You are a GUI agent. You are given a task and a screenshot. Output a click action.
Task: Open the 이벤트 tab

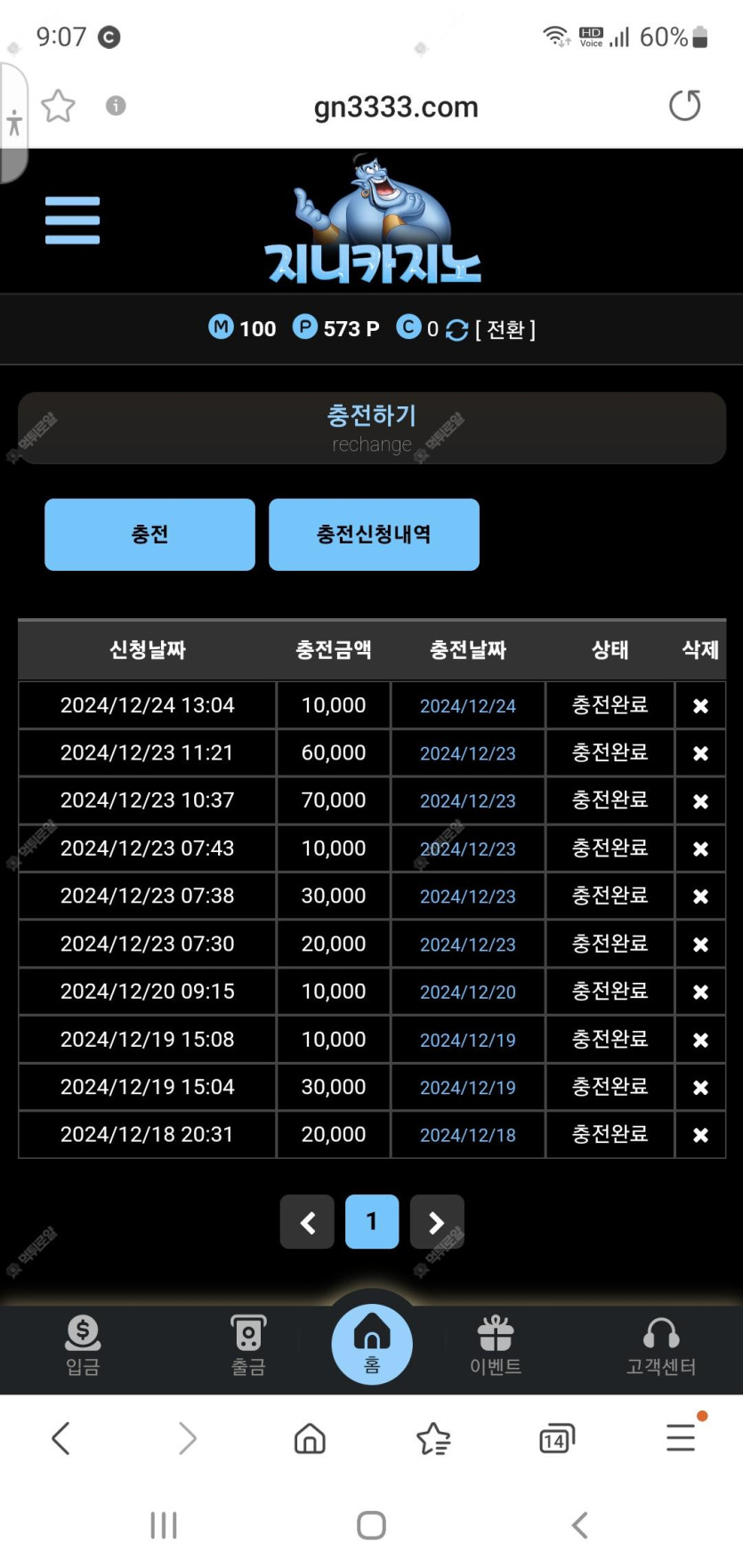pyautogui.click(x=496, y=1346)
